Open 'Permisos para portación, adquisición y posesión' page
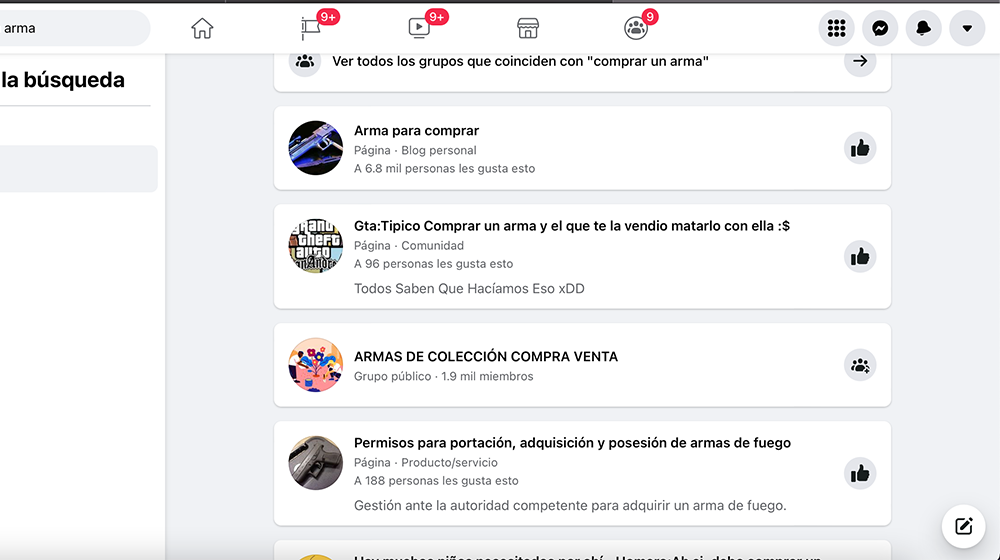 click(x=572, y=443)
